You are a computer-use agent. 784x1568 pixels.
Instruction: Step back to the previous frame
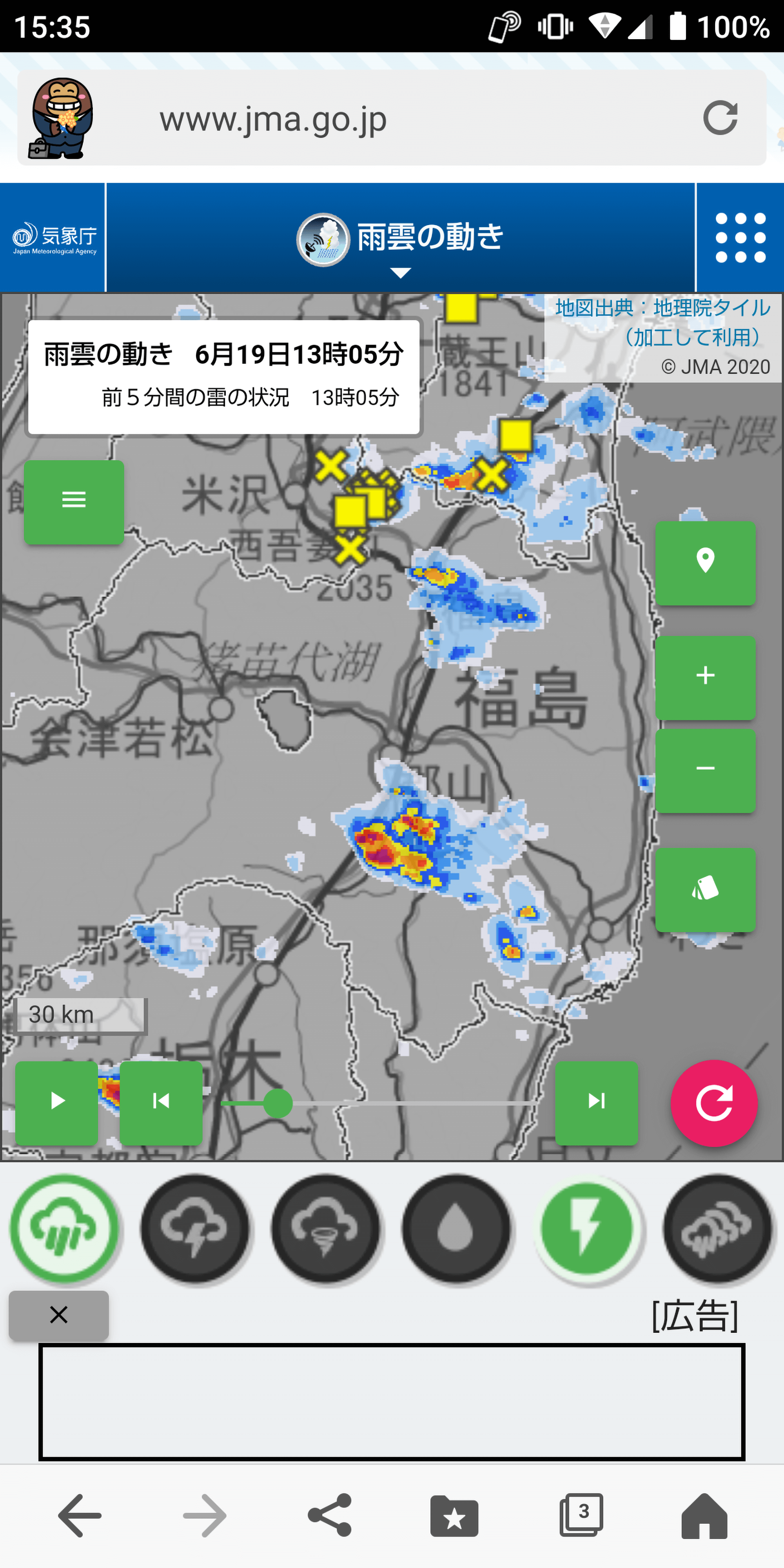161,1102
